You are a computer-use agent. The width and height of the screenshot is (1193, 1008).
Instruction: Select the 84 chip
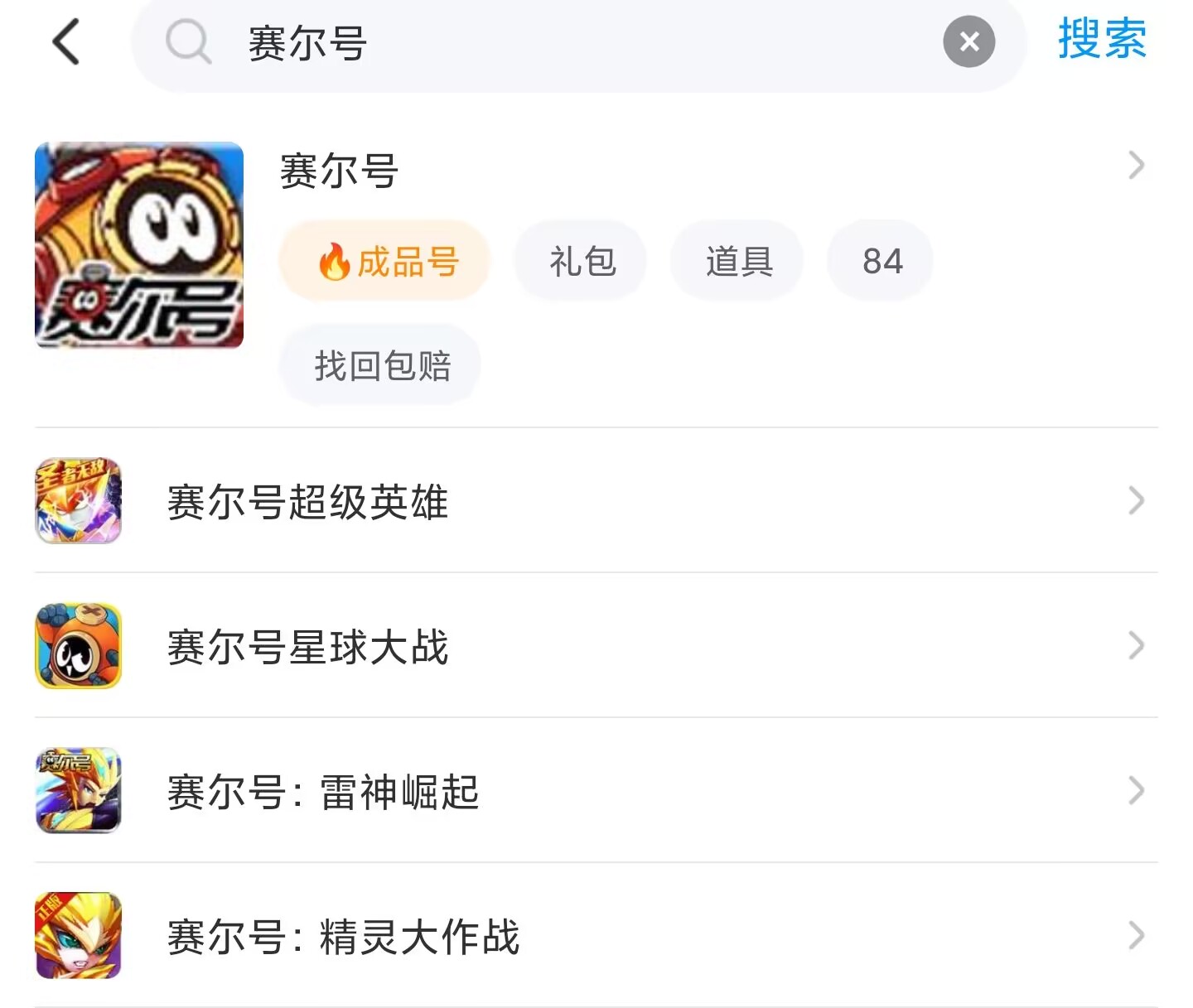click(x=881, y=262)
